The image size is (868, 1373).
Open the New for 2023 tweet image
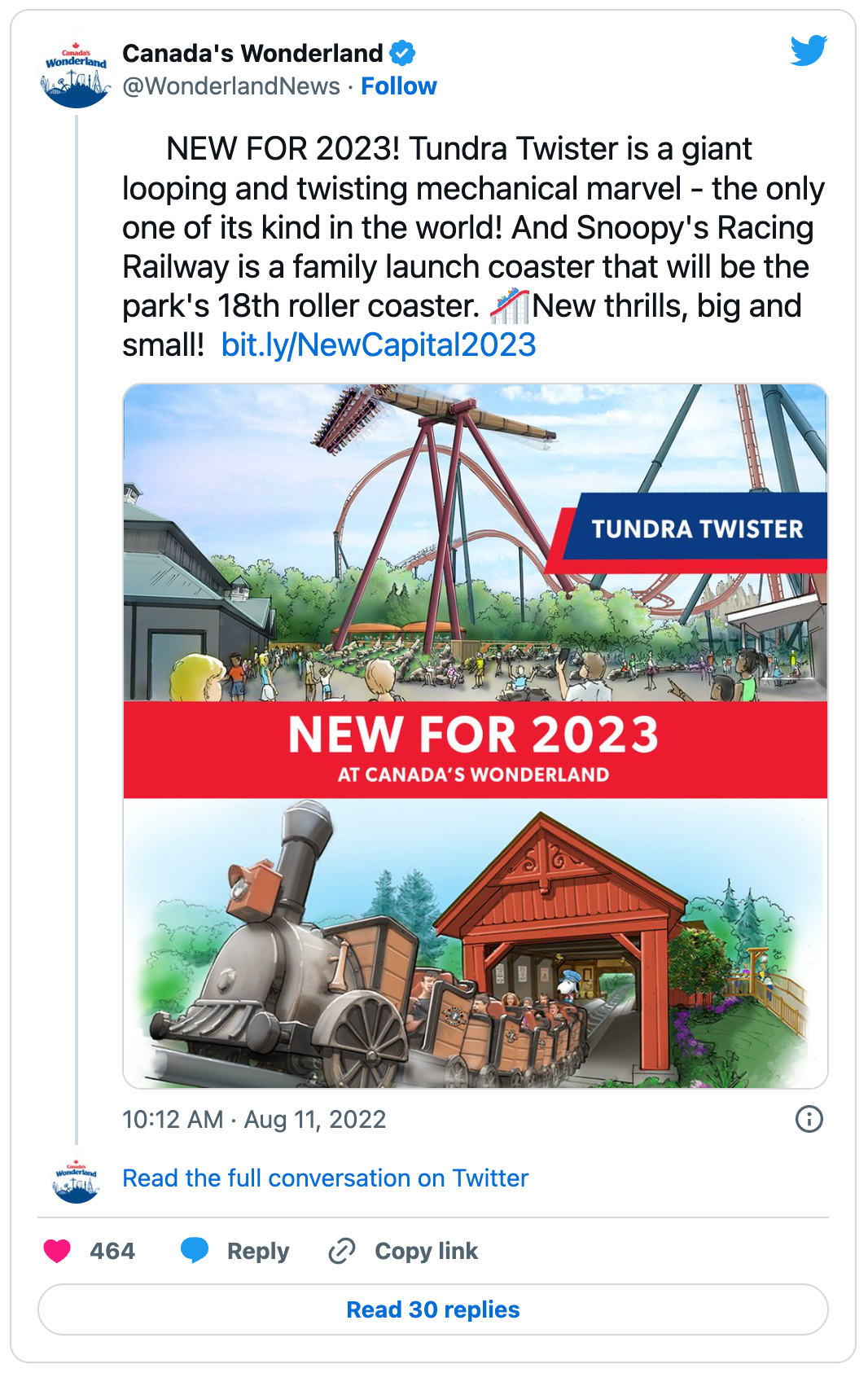click(475, 735)
